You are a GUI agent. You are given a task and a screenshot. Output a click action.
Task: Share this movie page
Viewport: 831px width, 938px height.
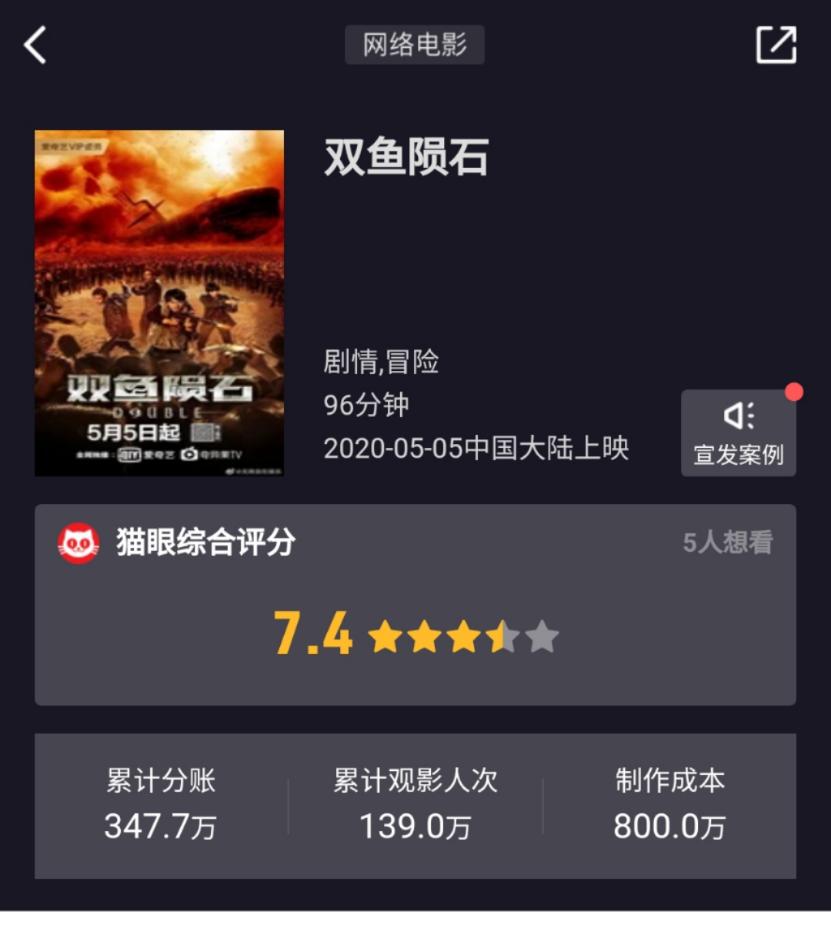pyautogui.click(x=775, y=45)
